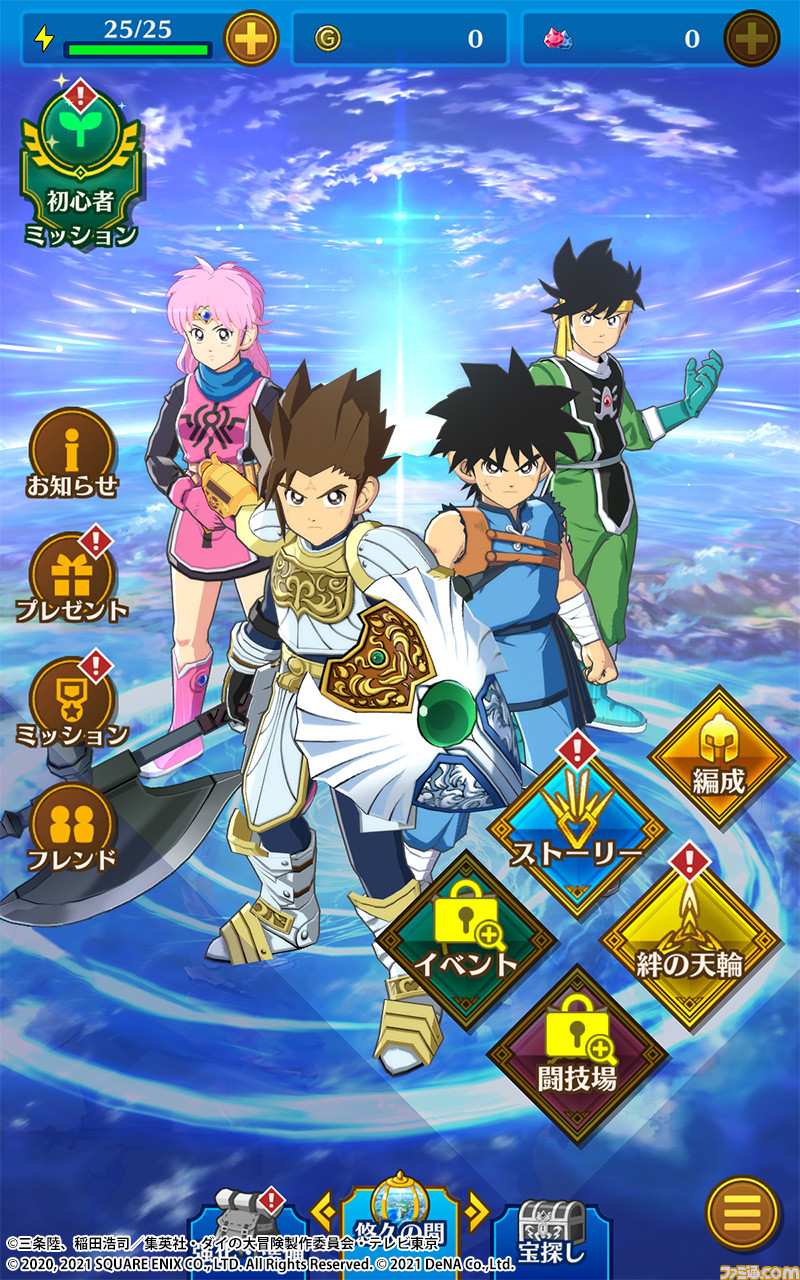Image resolution: width=800 pixels, height=1280 pixels.
Task: Add more red gems with plus button
Action: point(751,39)
